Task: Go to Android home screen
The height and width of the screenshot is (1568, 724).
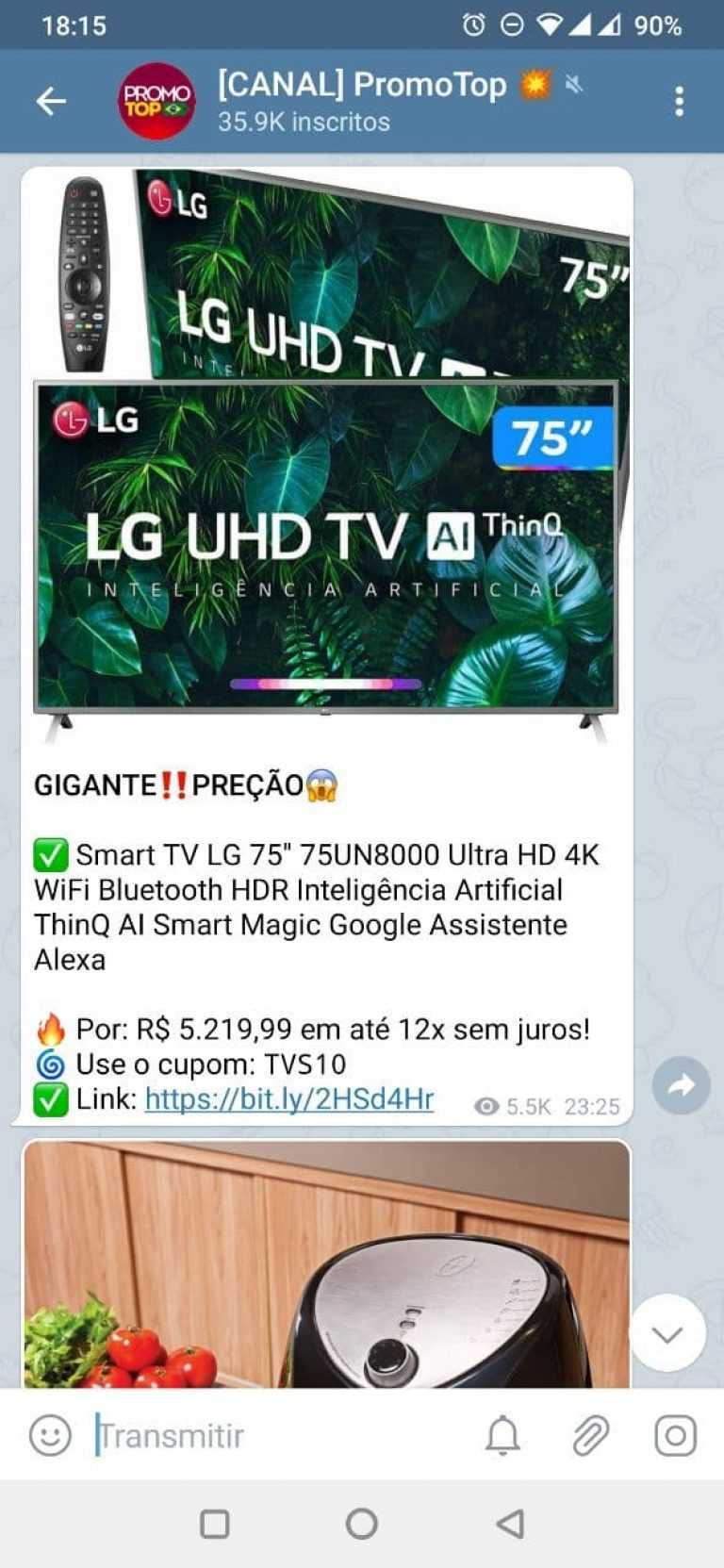Action: tap(362, 1524)
